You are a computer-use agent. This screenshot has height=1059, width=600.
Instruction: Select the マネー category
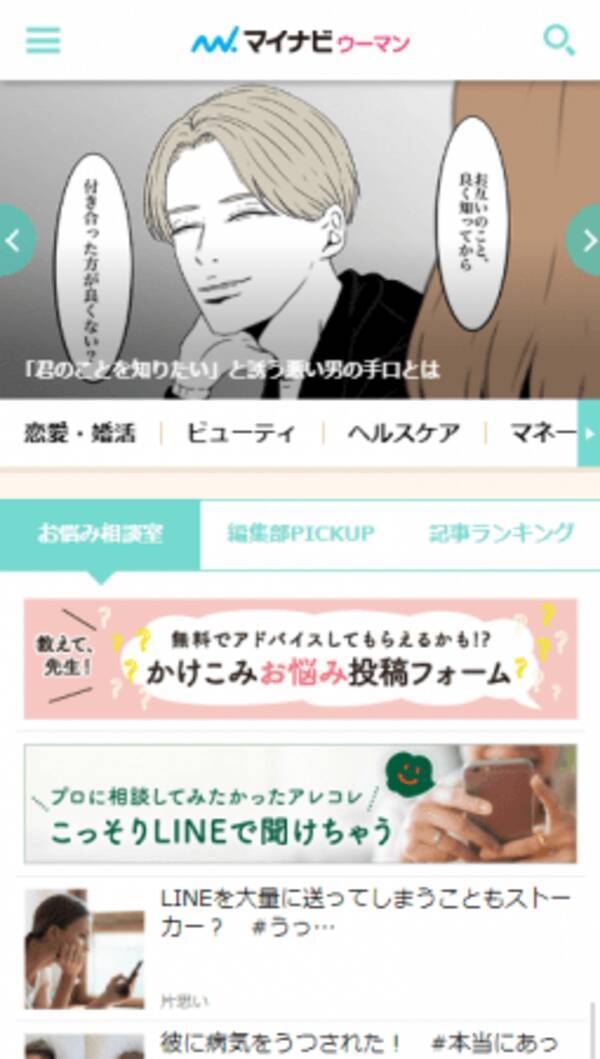click(542, 433)
